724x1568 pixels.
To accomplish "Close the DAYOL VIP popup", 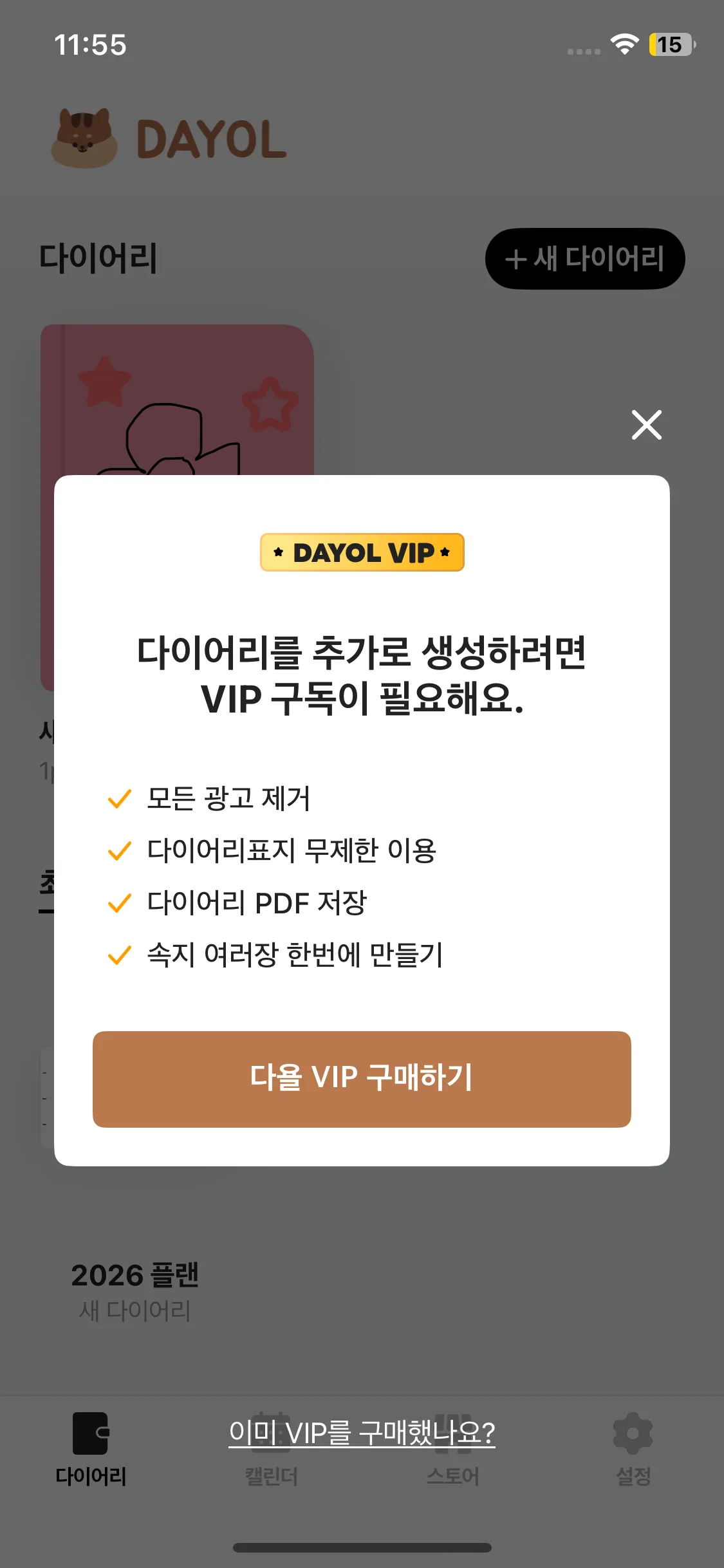I will (646, 425).
